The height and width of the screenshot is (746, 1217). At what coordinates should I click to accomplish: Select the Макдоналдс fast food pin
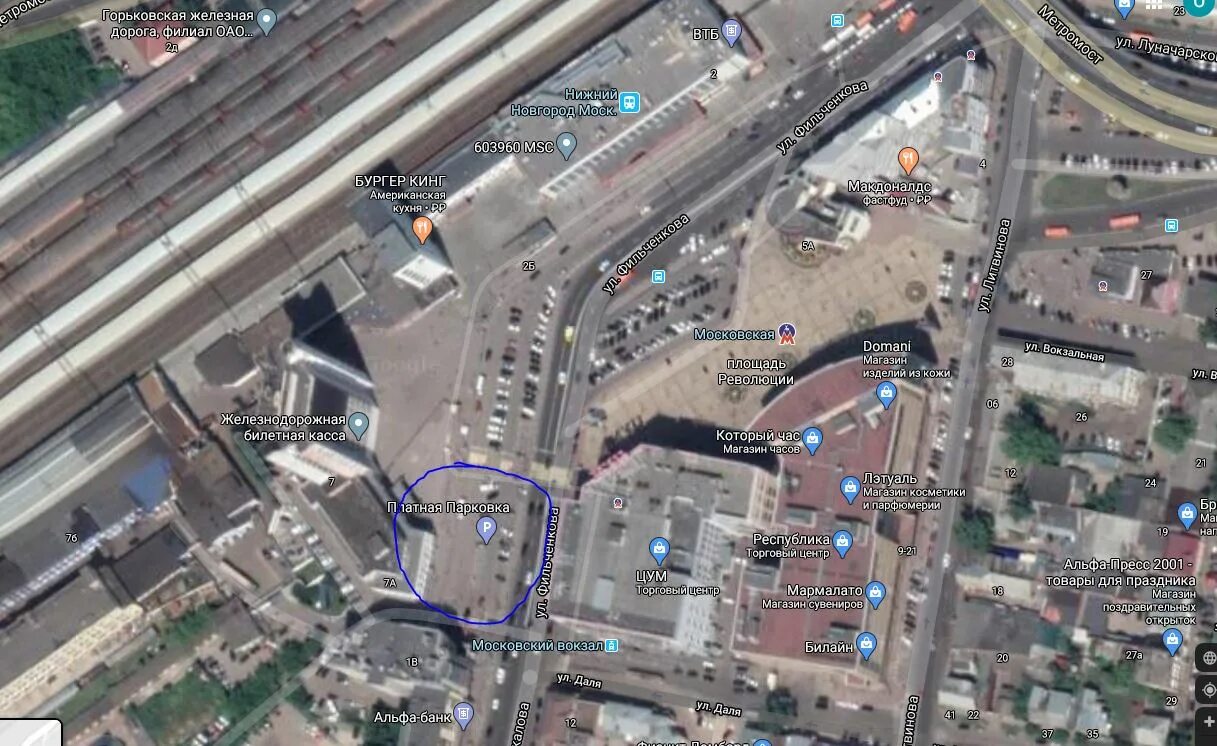(908, 159)
